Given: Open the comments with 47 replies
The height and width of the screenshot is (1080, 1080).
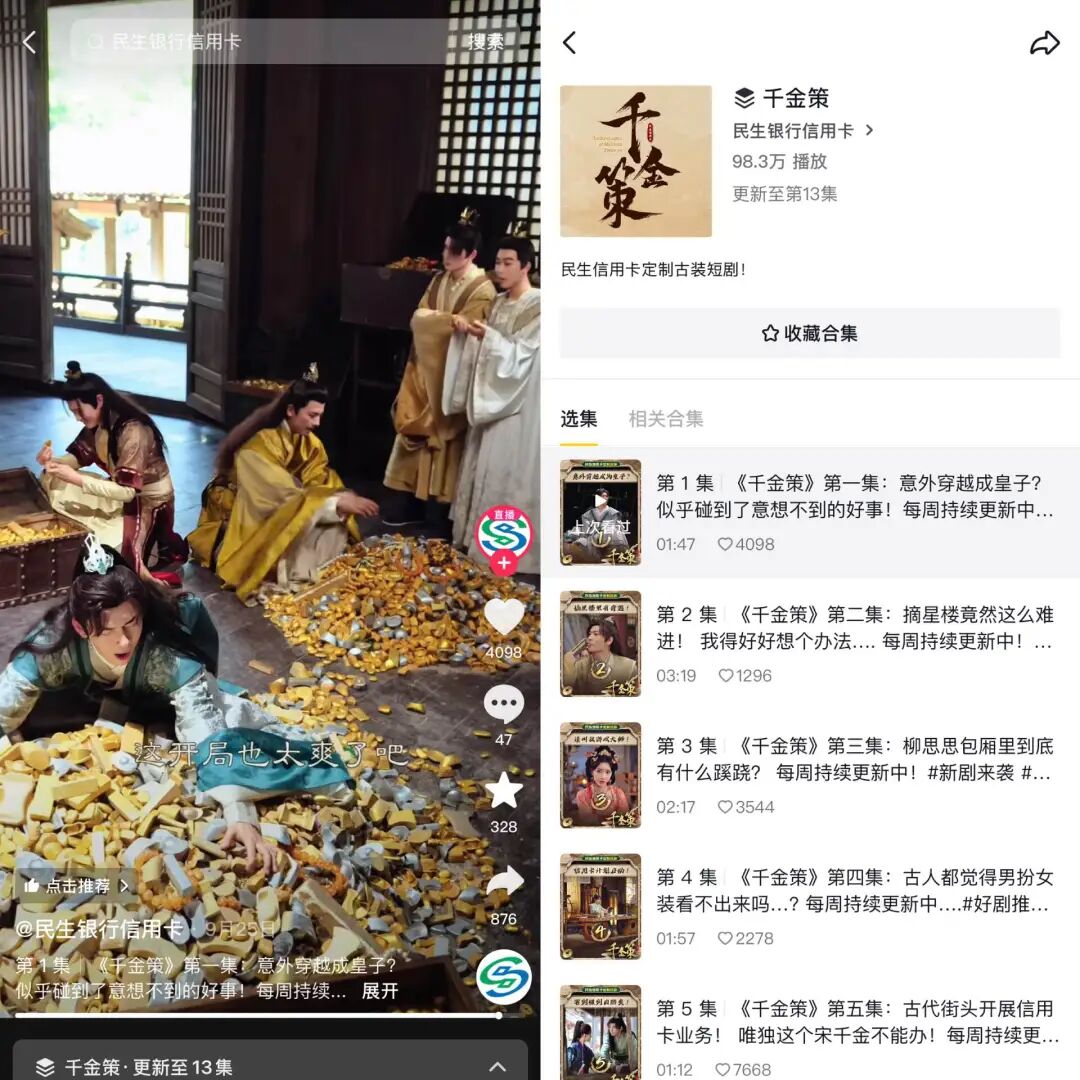Looking at the screenshot, I should pos(504,705).
